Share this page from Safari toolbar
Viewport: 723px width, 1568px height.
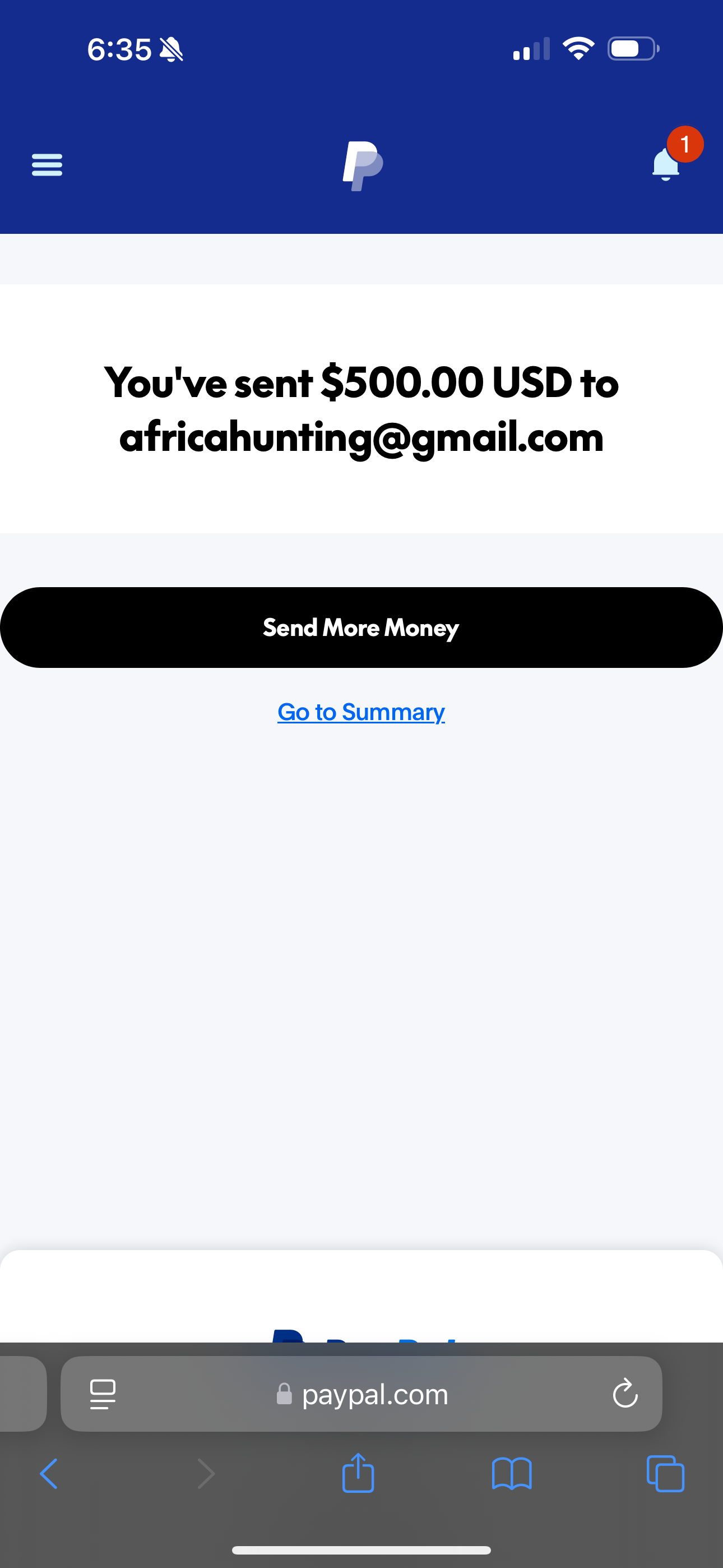pyautogui.click(x=358, y=1474)
